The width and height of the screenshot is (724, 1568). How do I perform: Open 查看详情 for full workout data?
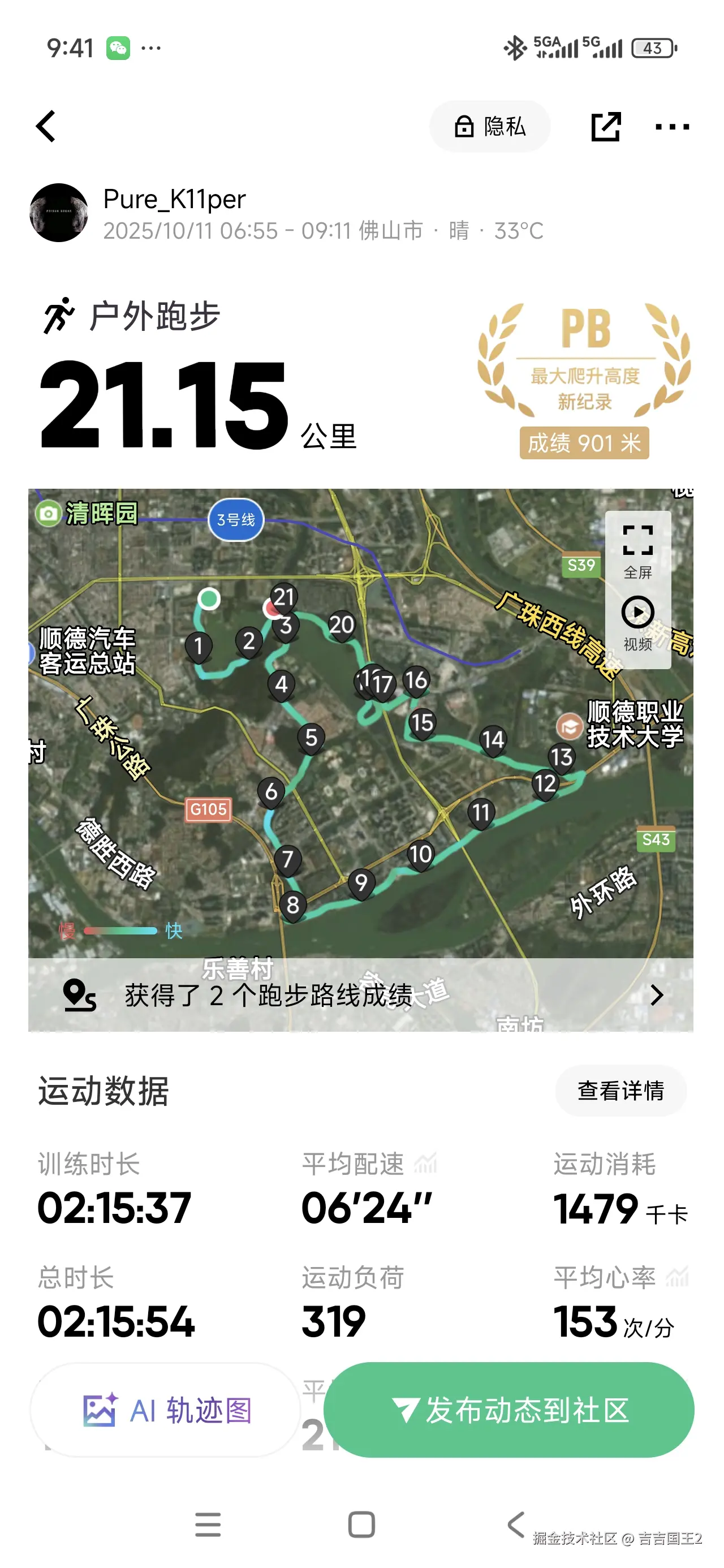620,1091
